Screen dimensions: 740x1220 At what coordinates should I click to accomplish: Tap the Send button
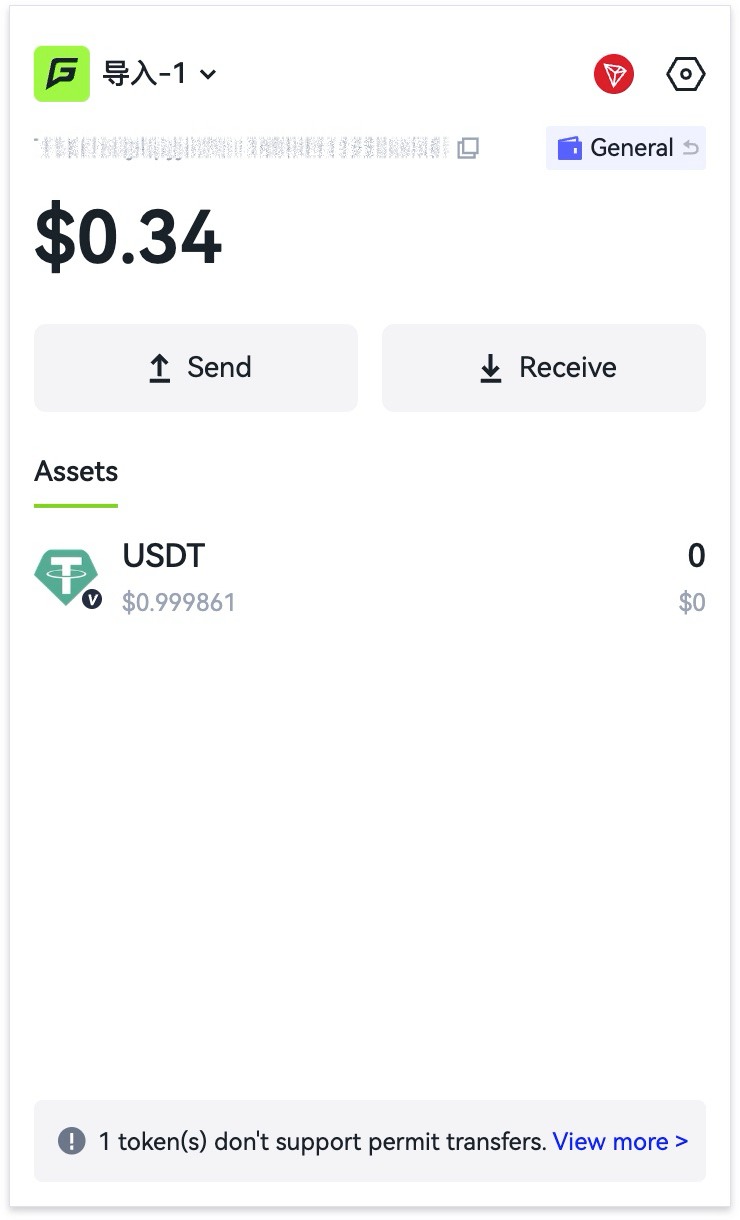coord(196,368)
